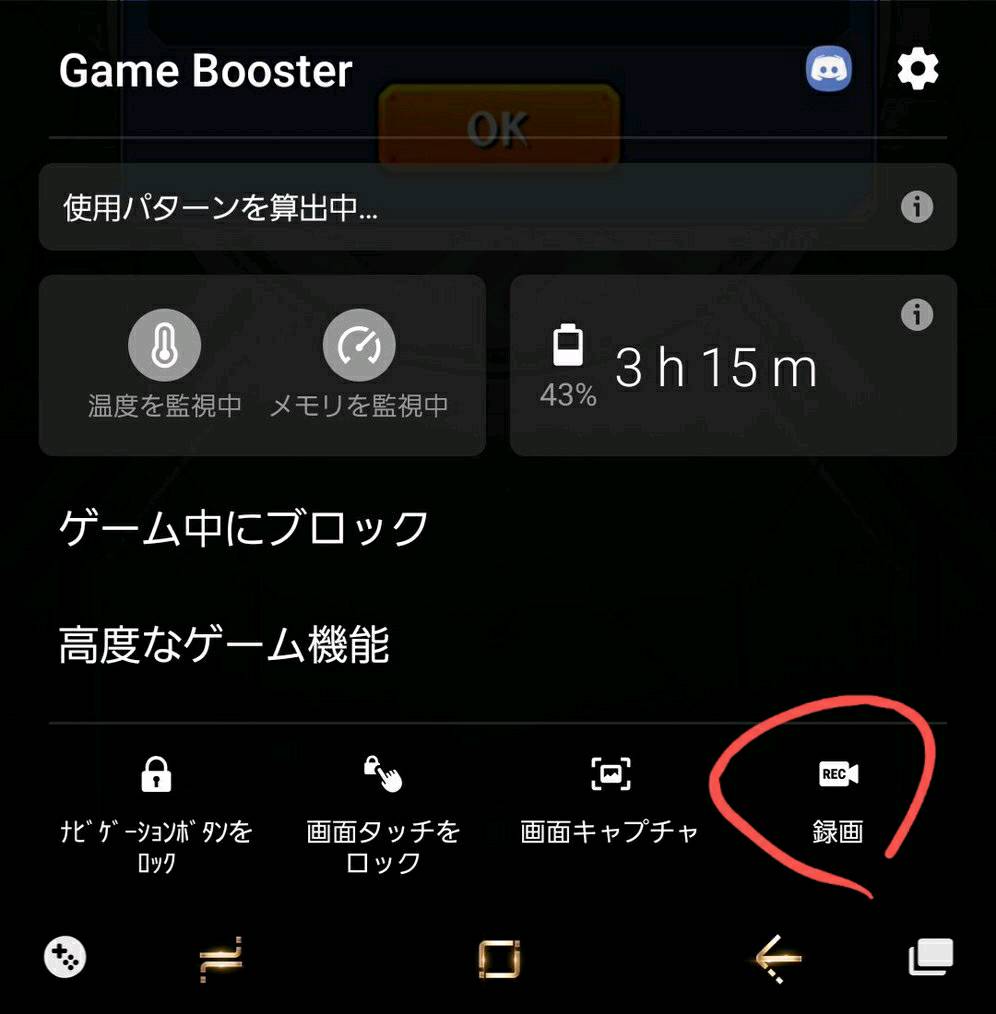The height and width of the screenshot is (1014, 996).
Task: Open 高度なゲーム機能
Action: coord(224,645)
